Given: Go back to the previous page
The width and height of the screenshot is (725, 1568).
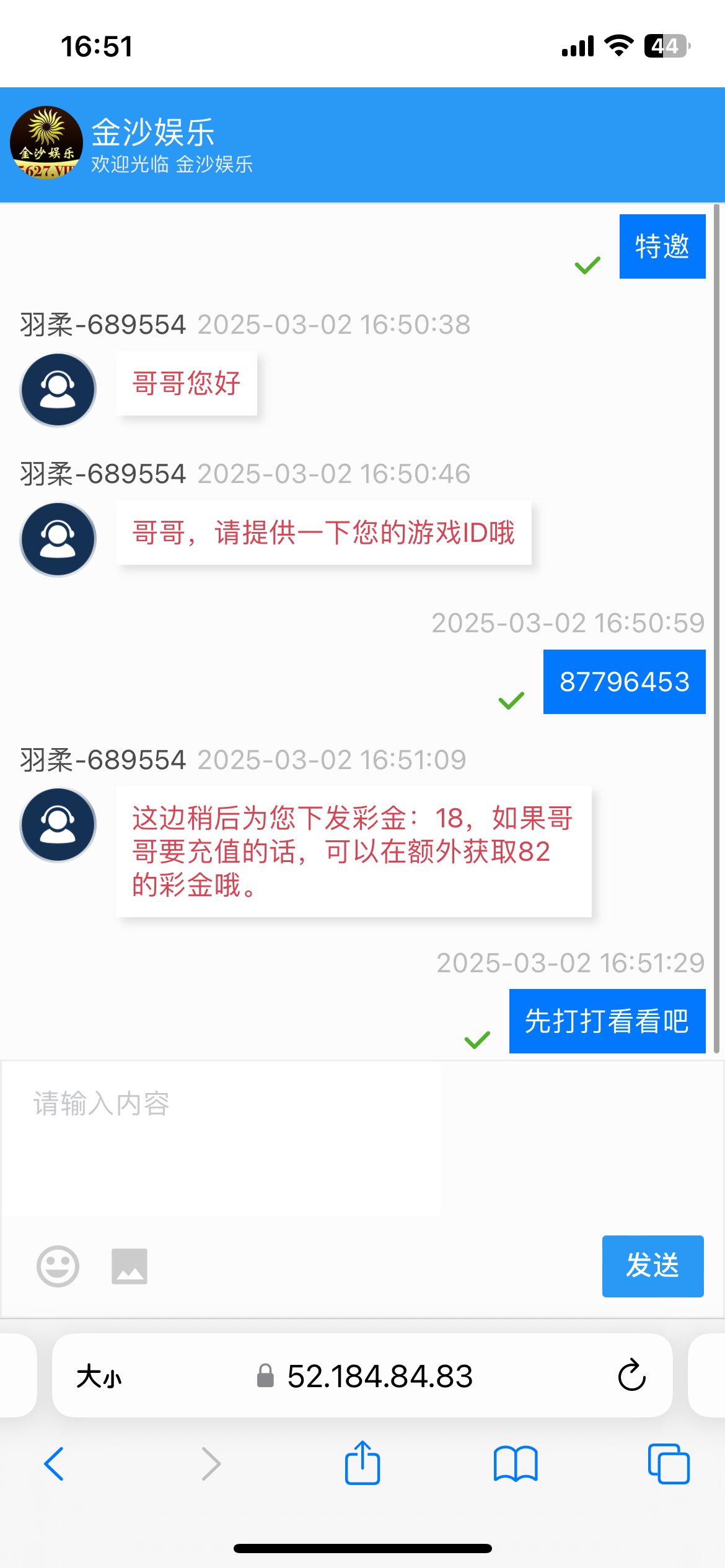Looking at the screenshot, I should click(x=54, y=1464).
